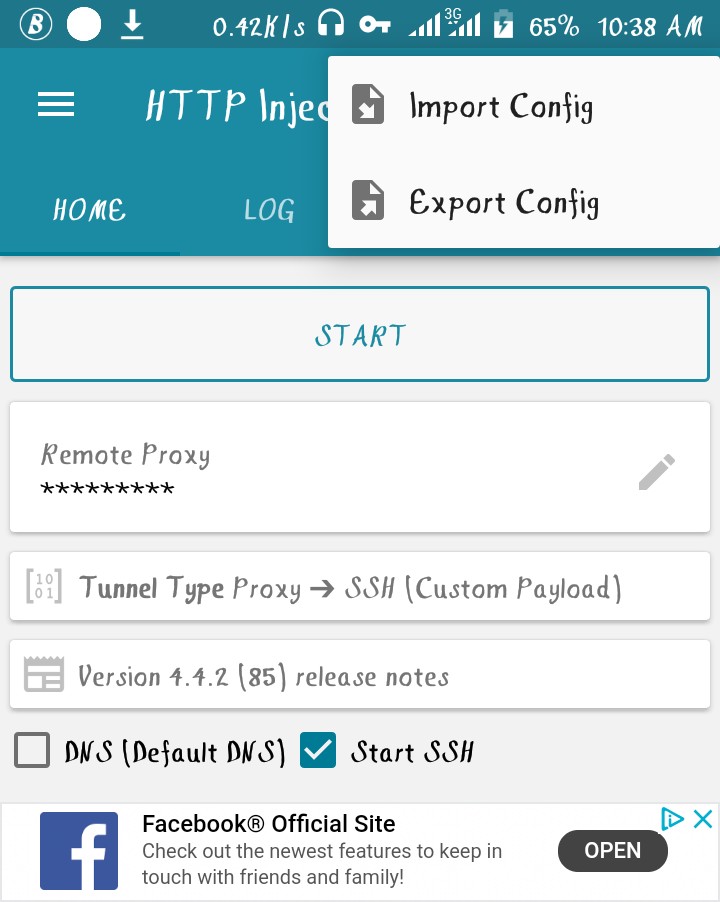
Task: Edit Remote Proxy with pencil icon
Action: click(656, 472)
